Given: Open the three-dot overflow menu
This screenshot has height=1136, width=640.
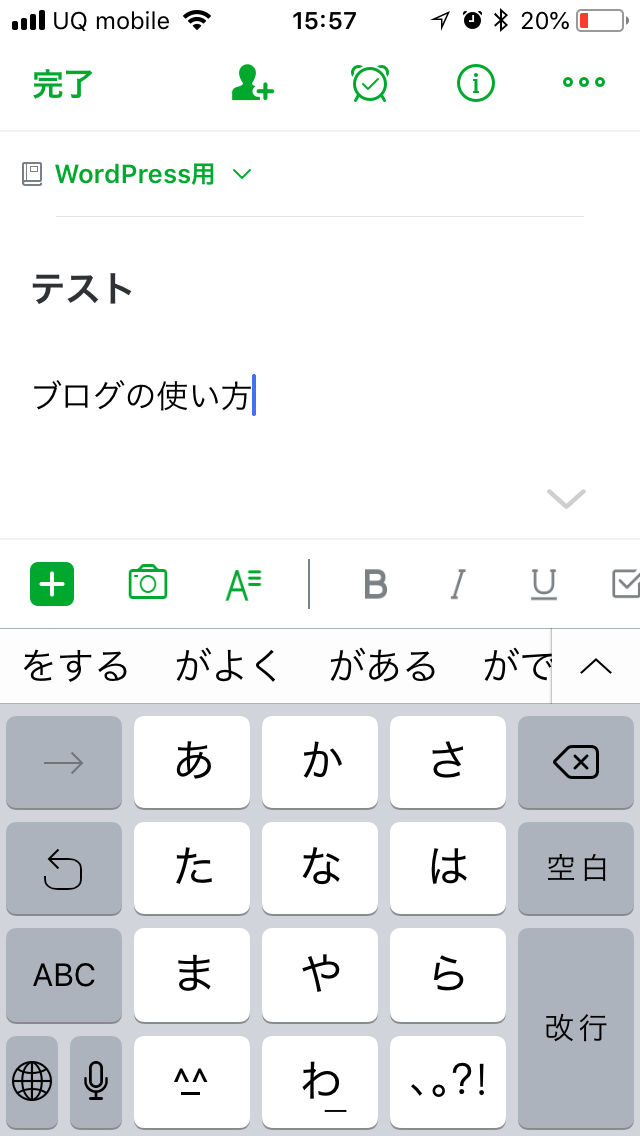Looking at the screenshot, I should (584, 83).
